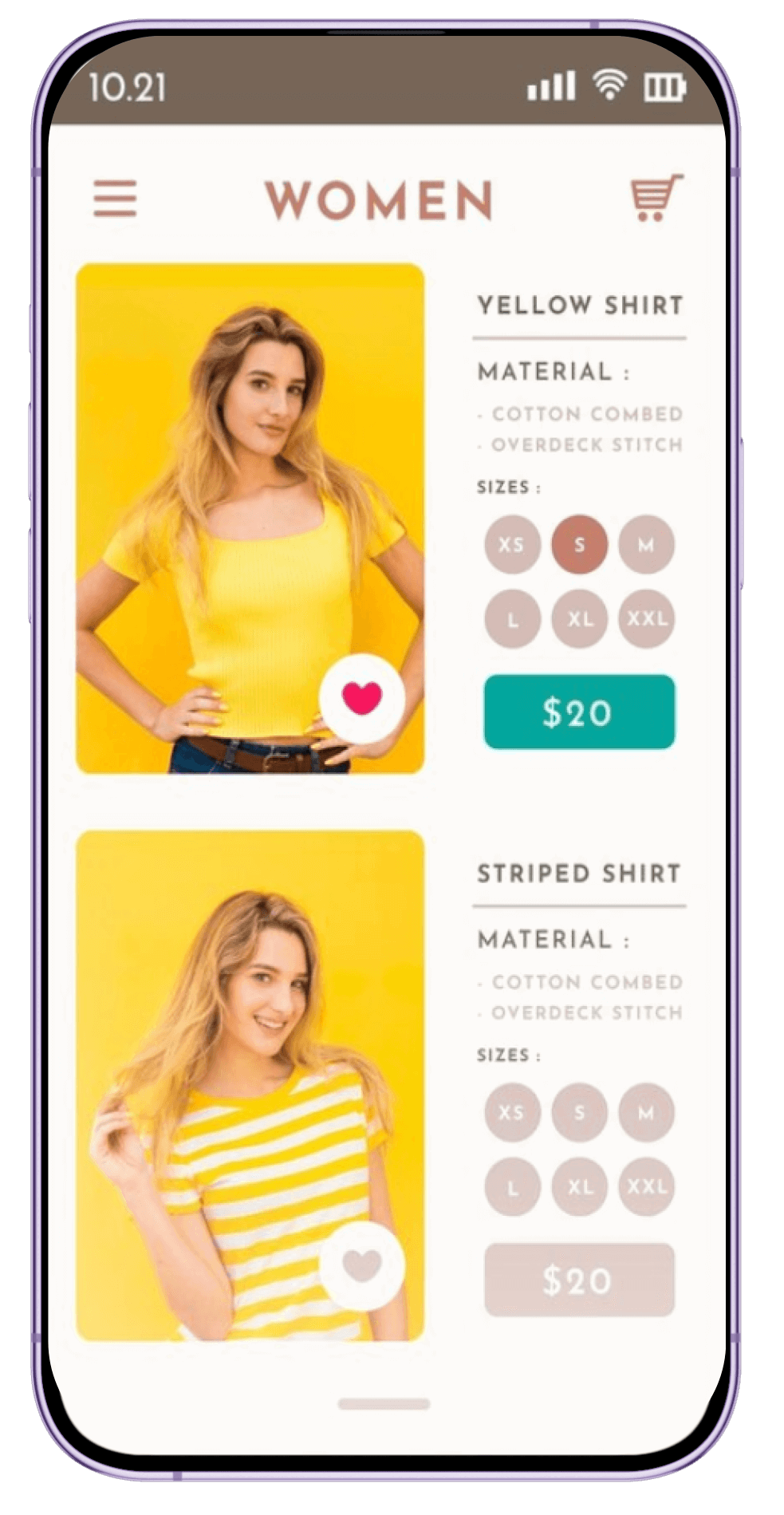Open the hamburger menu

[x=115, y=199]
